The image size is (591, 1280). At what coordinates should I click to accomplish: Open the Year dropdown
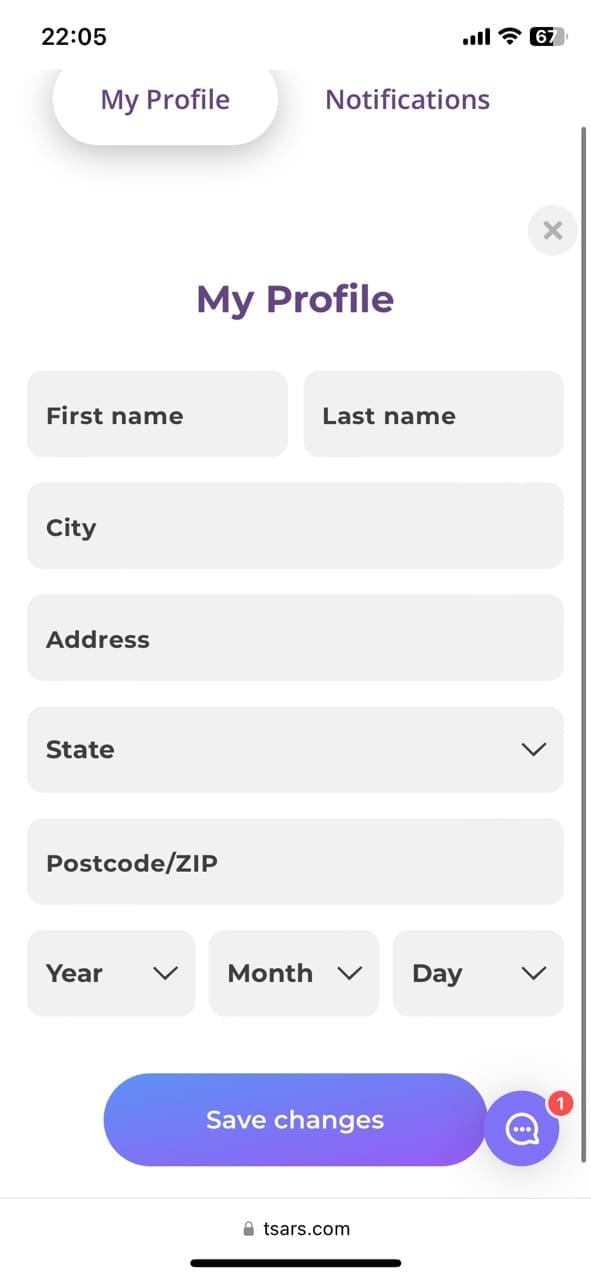coord(111,973)
